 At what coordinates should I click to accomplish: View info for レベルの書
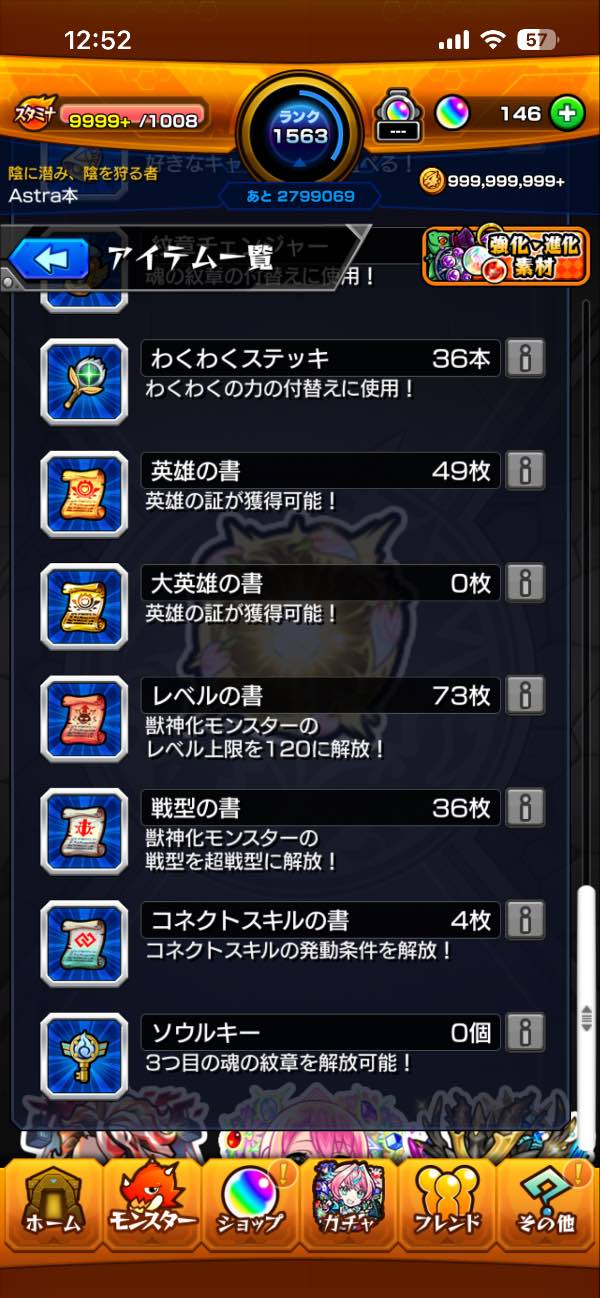click(x=525, y=694)
